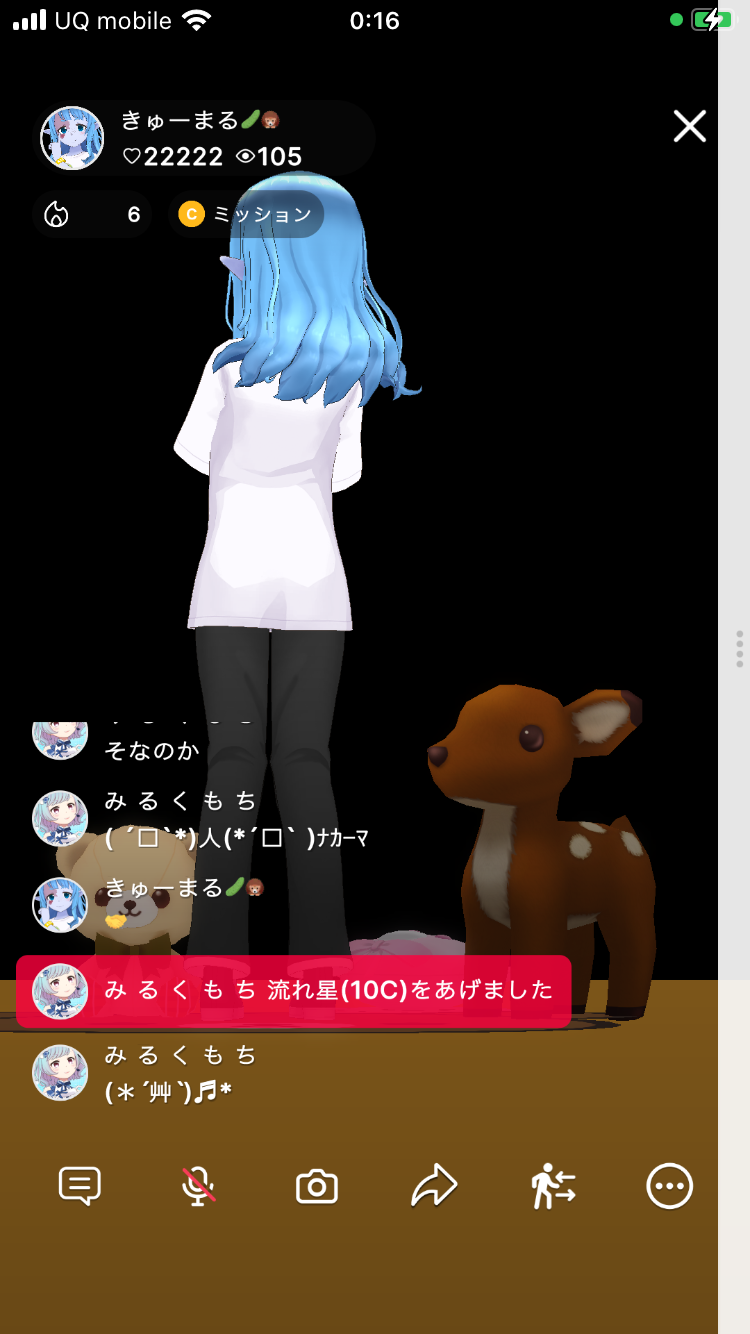Take a photo with the camera icon
750x1334 pixels.
coord(317,1187)
